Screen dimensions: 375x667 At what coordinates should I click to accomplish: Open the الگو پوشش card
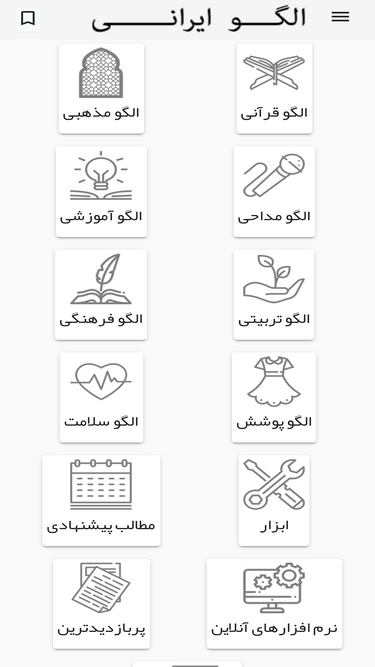click(274, 397)
